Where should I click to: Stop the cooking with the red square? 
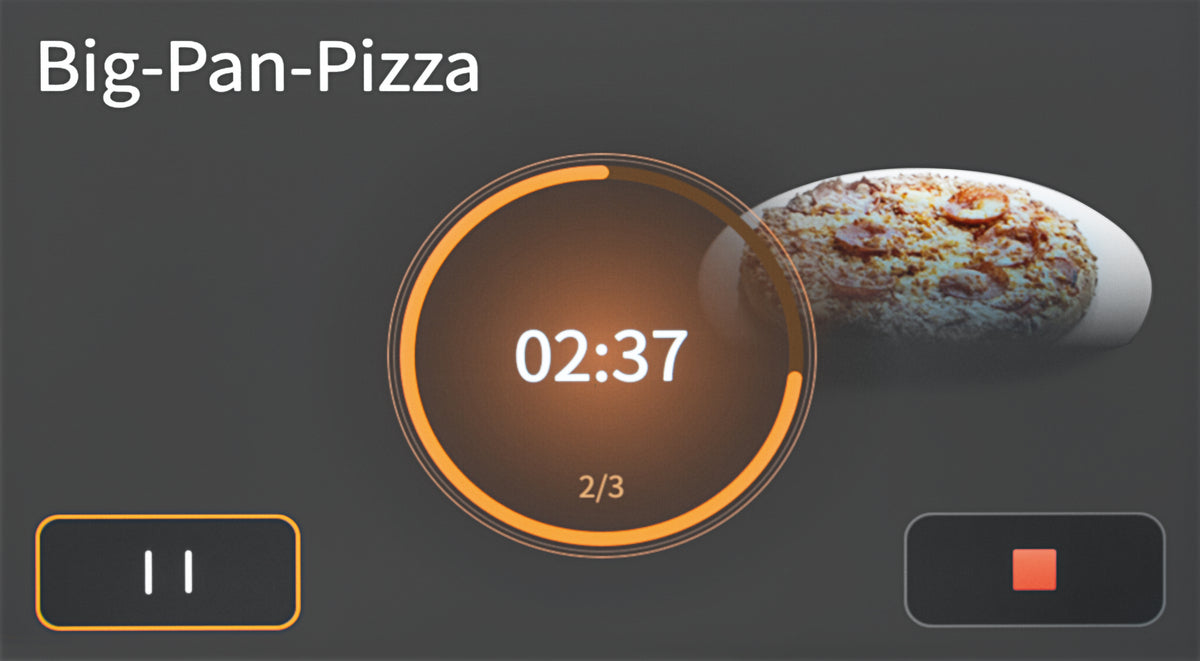click(x=1034, y=570)
